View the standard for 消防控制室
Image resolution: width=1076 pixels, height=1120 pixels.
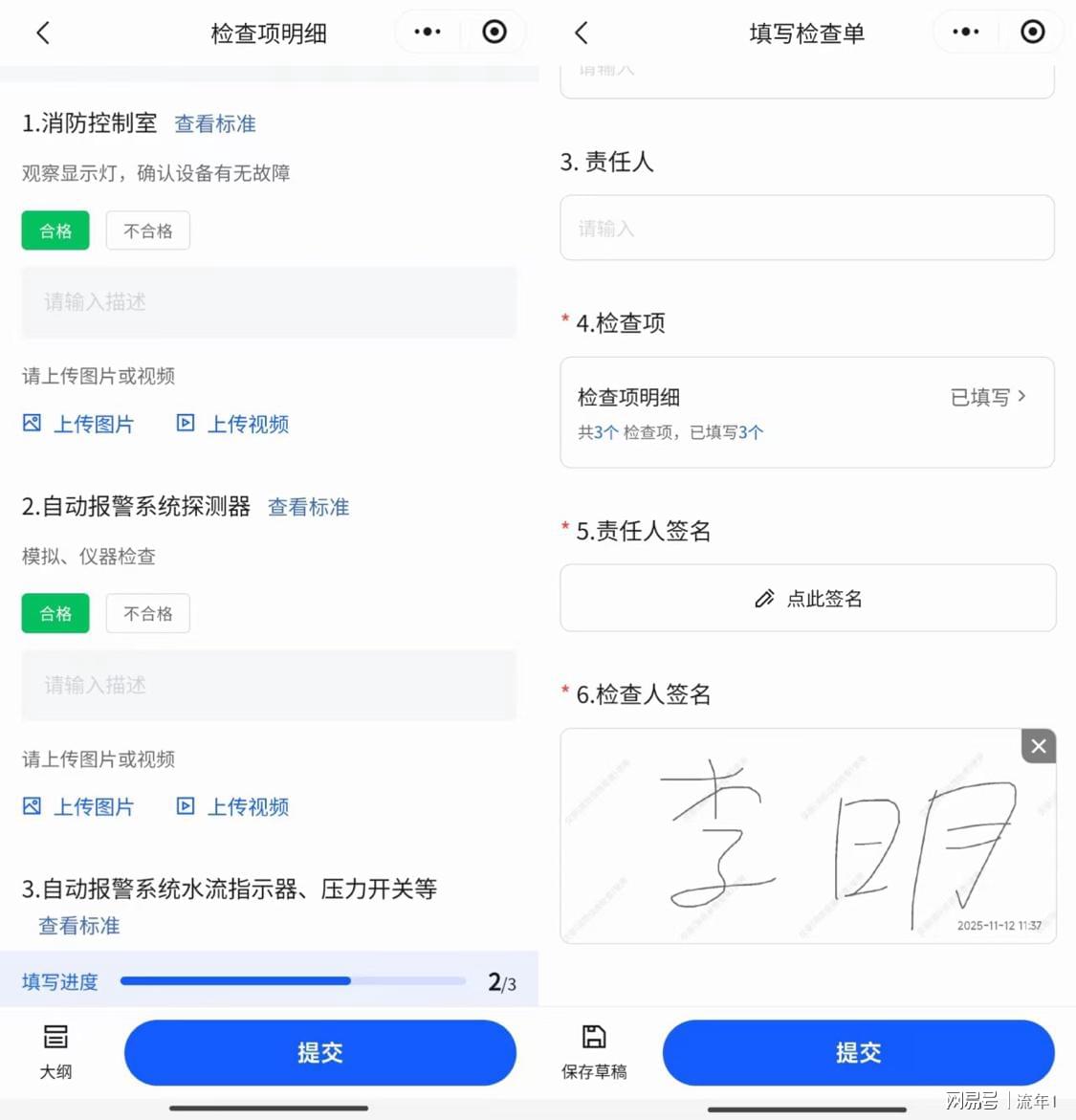tap(215, 124)
